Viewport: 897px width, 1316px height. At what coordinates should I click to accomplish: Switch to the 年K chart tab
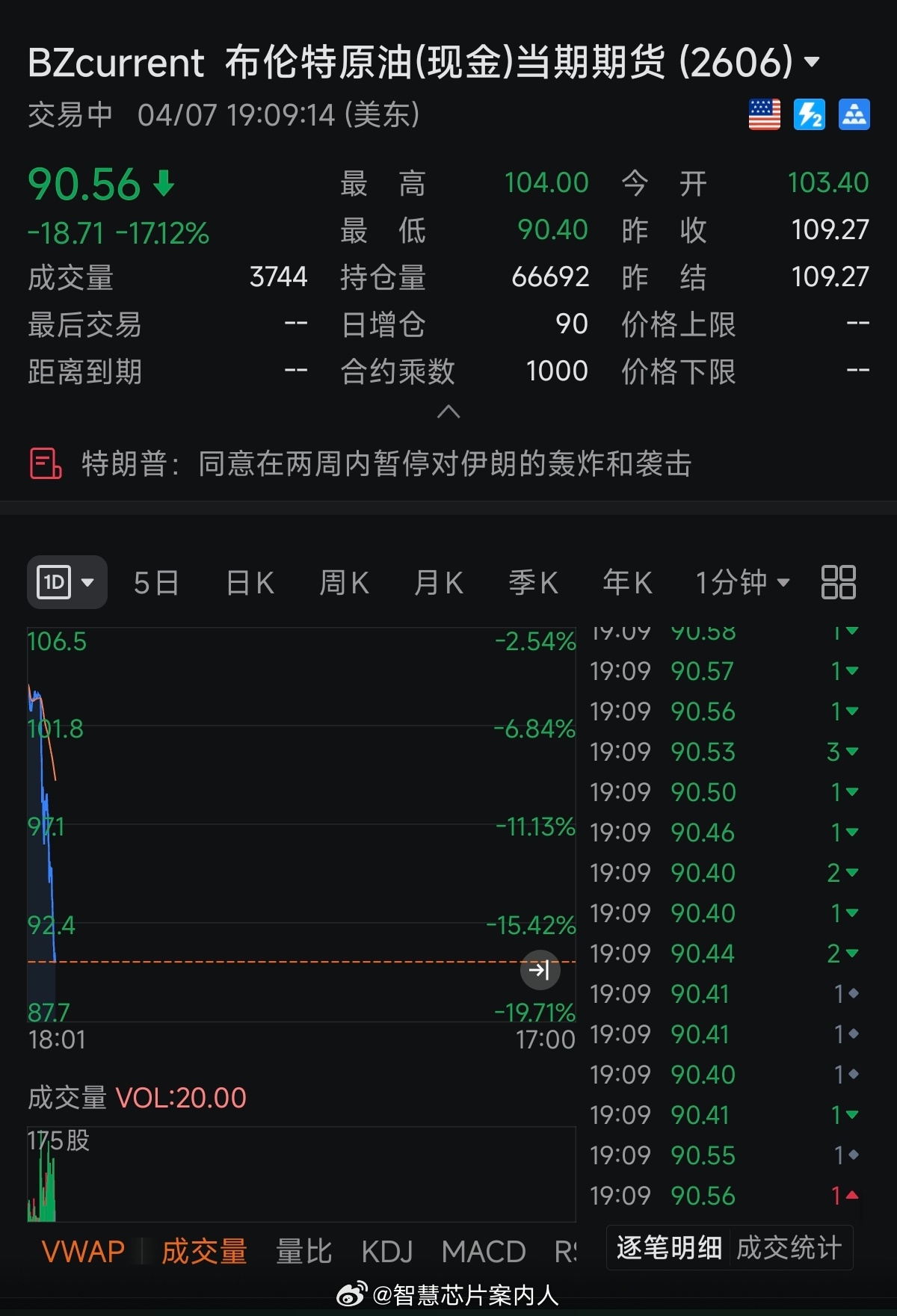(626, 582)
